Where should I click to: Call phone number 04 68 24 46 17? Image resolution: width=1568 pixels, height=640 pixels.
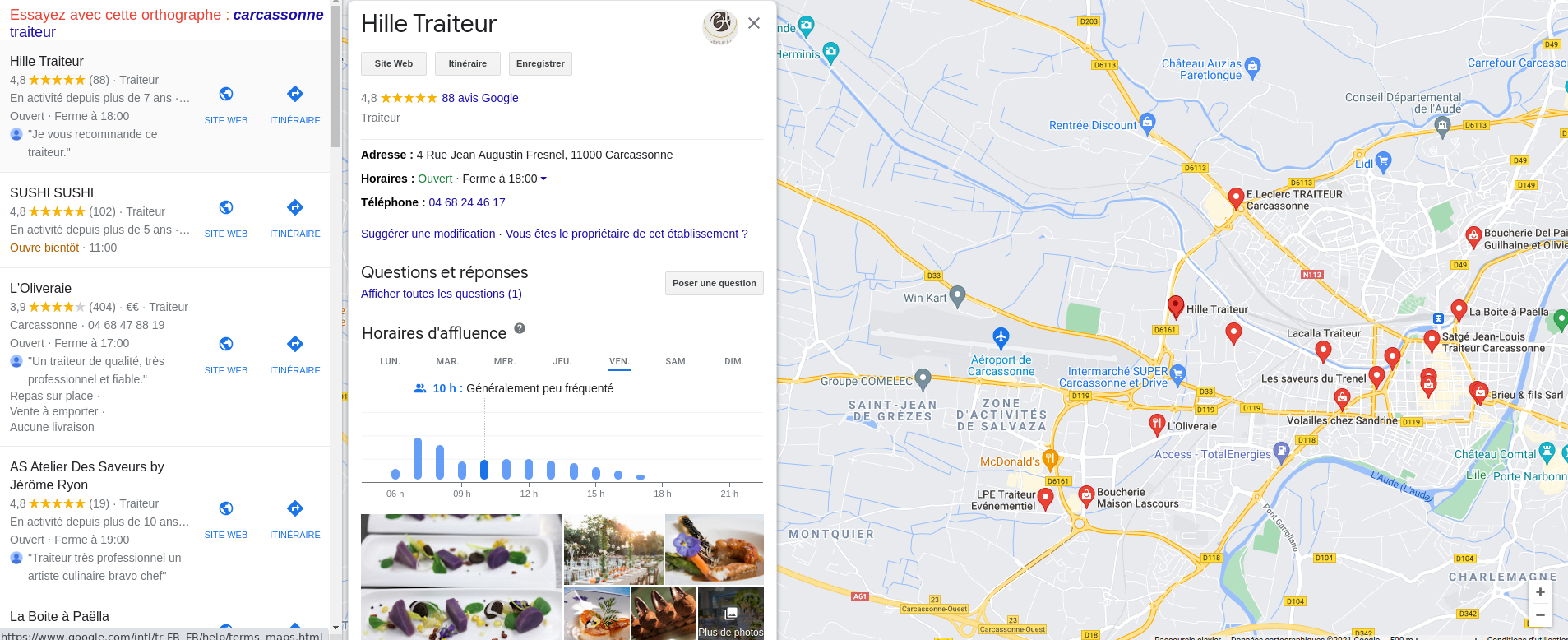[466, 202]
